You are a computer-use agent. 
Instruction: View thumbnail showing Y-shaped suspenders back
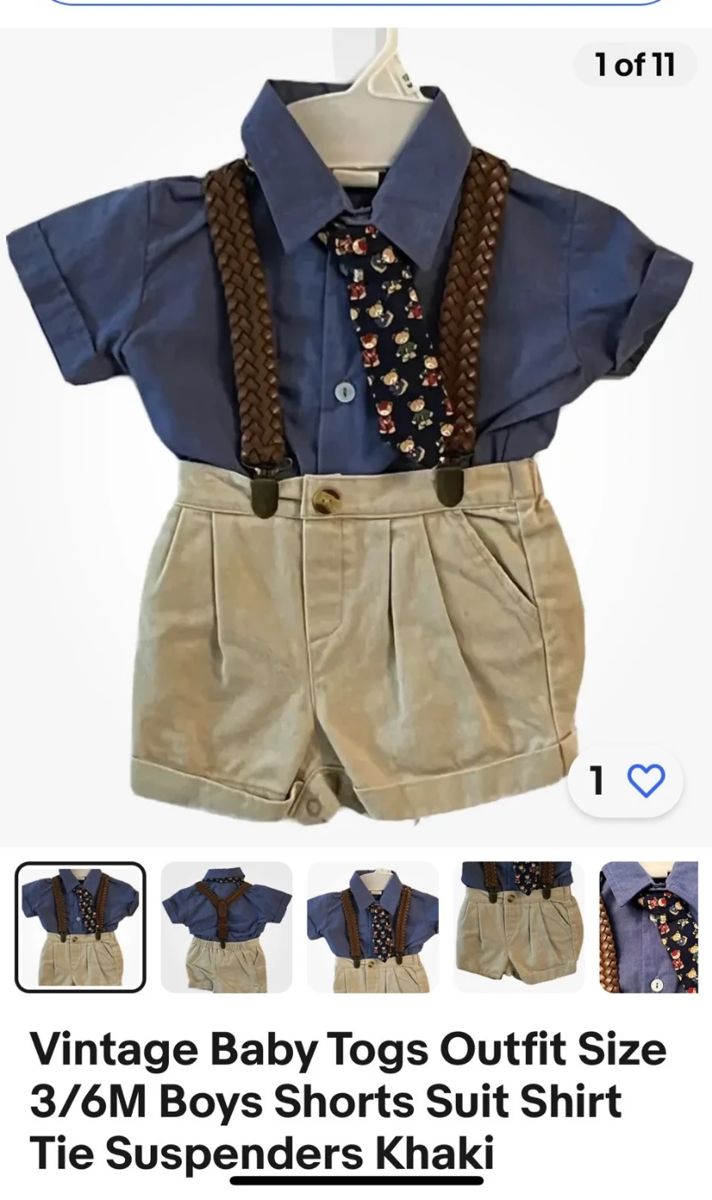pos(226,927)
